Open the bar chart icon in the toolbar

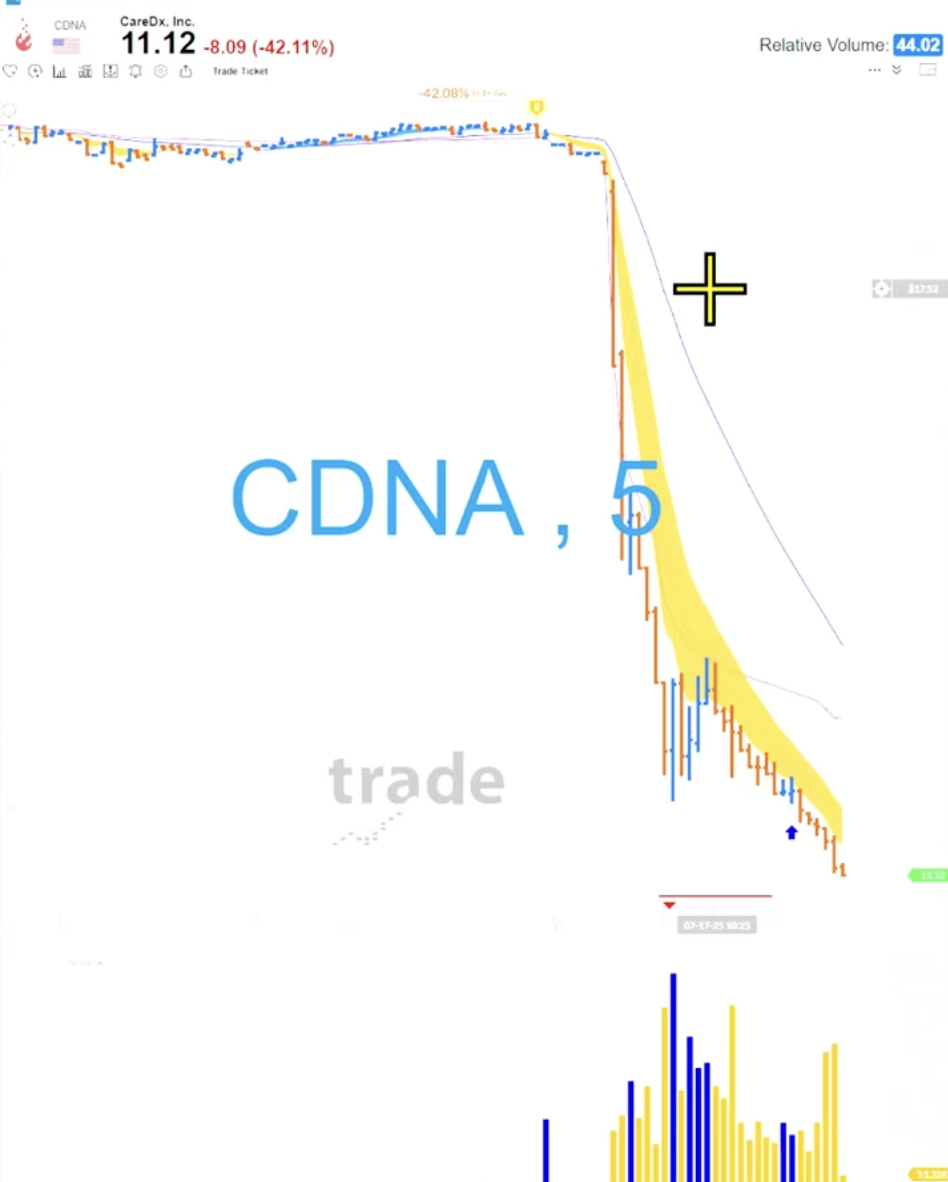tap(59, 72)
